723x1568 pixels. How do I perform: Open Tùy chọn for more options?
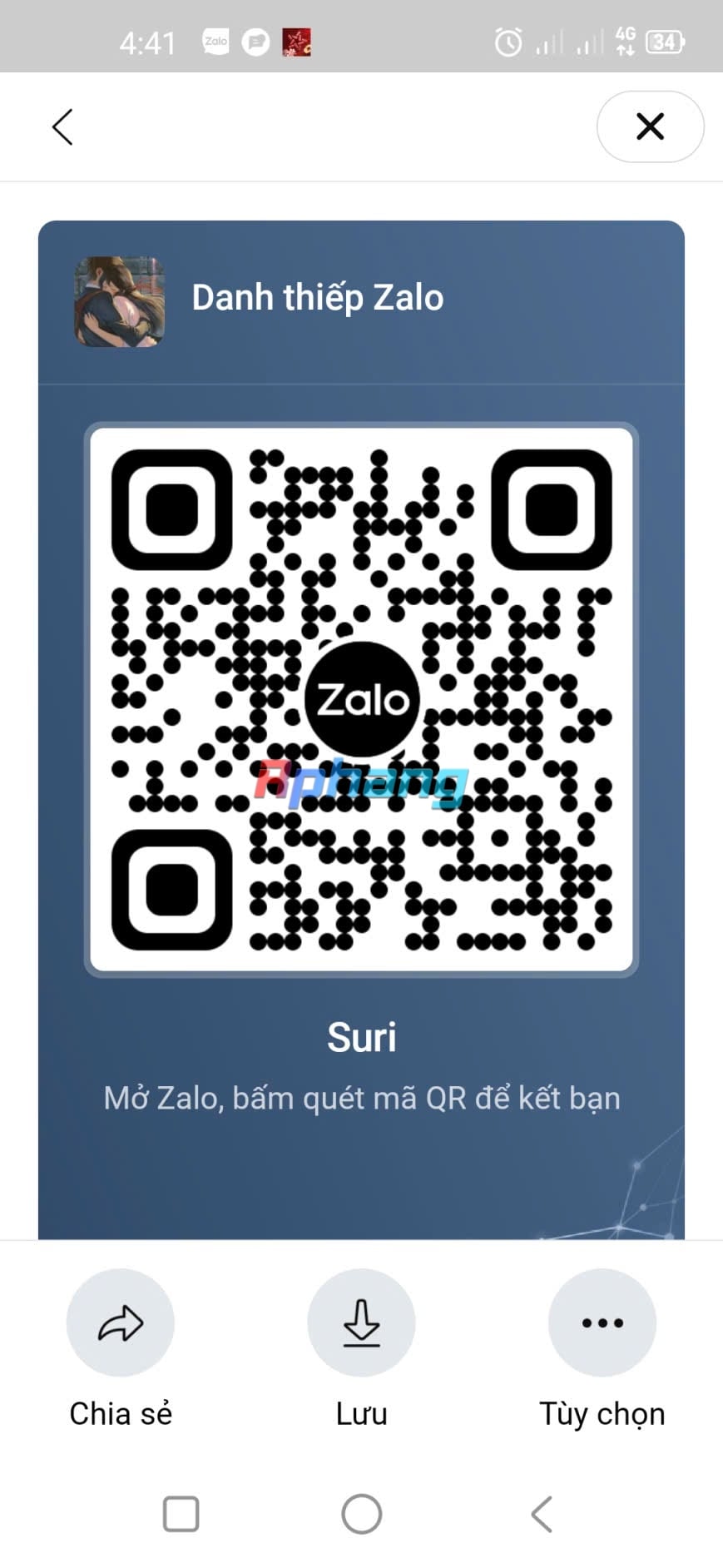[602, 1322]
